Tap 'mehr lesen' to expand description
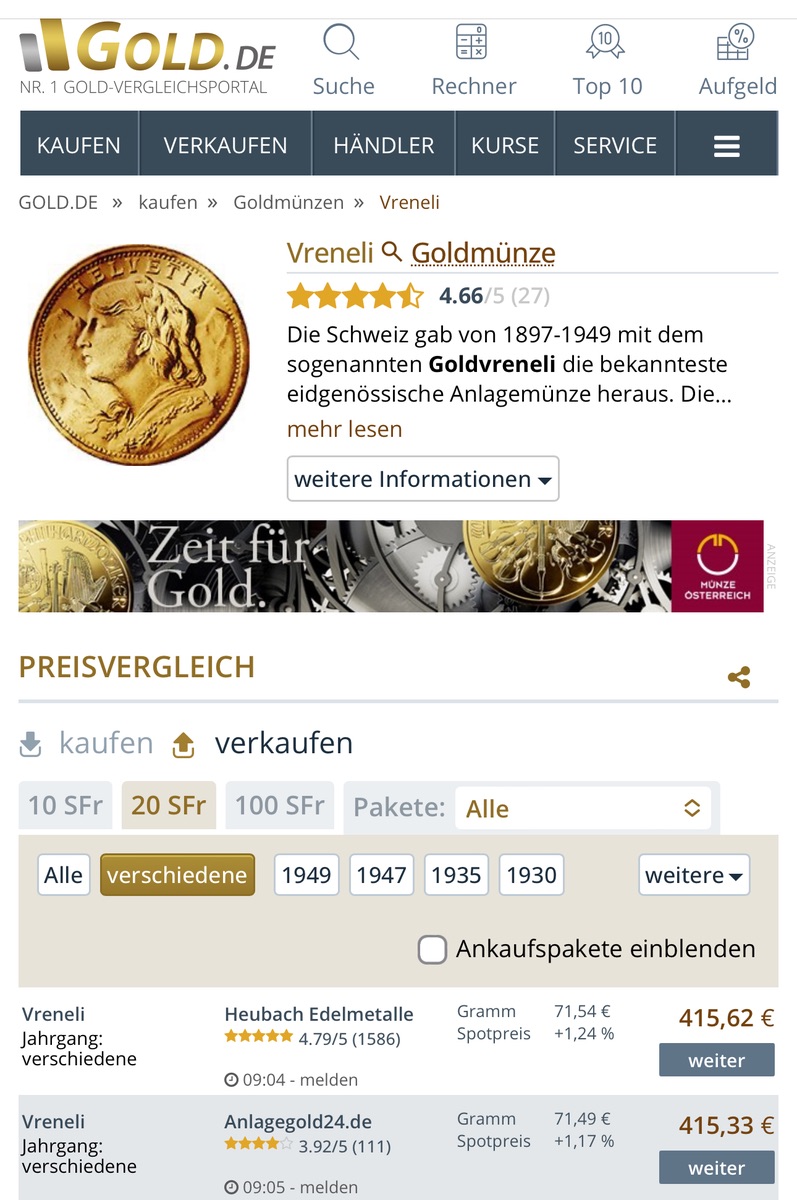The width and height of the screenshot is (797, 1200). tap(344, 429)
